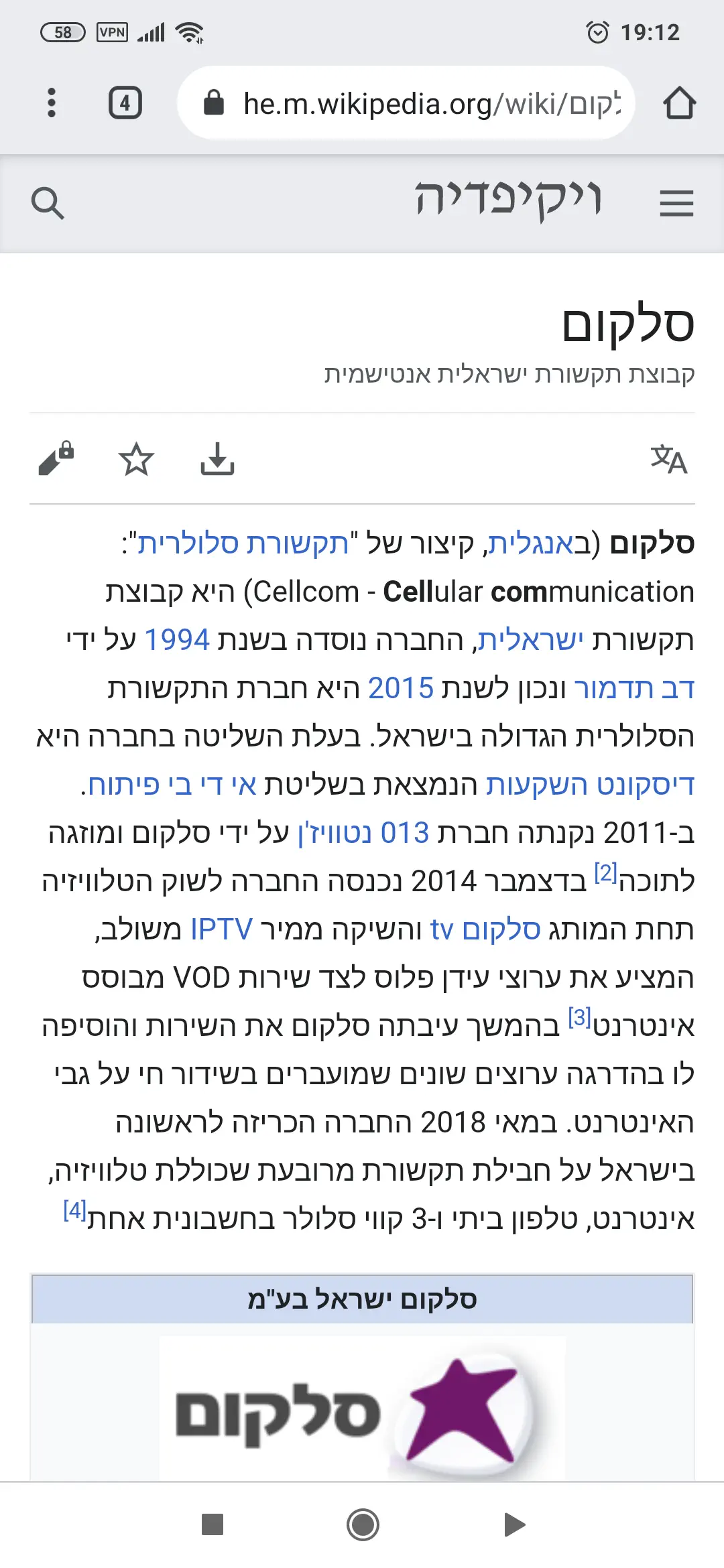Viewport: 724px width, 1568px height.
Task: Download this article
Action: coord(217,460)
